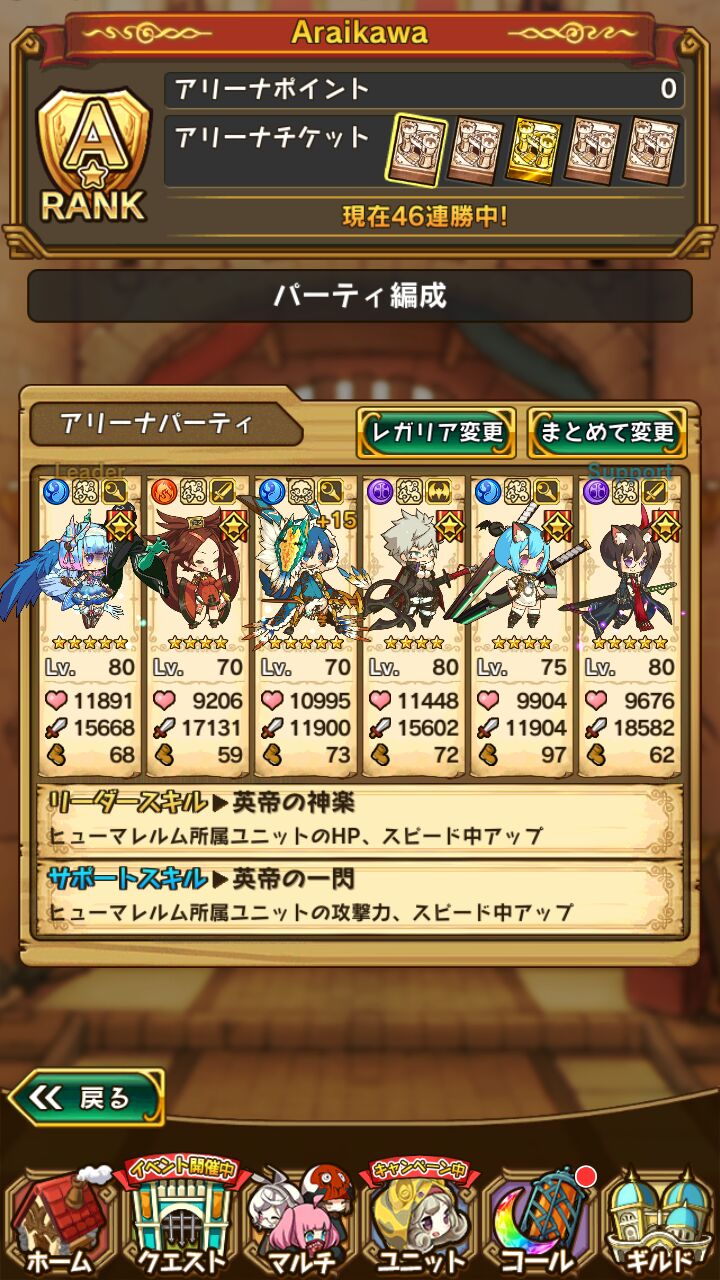Switch to the ギルド tab
The height and width of the screenshot is (1280, 720).
660,1220
